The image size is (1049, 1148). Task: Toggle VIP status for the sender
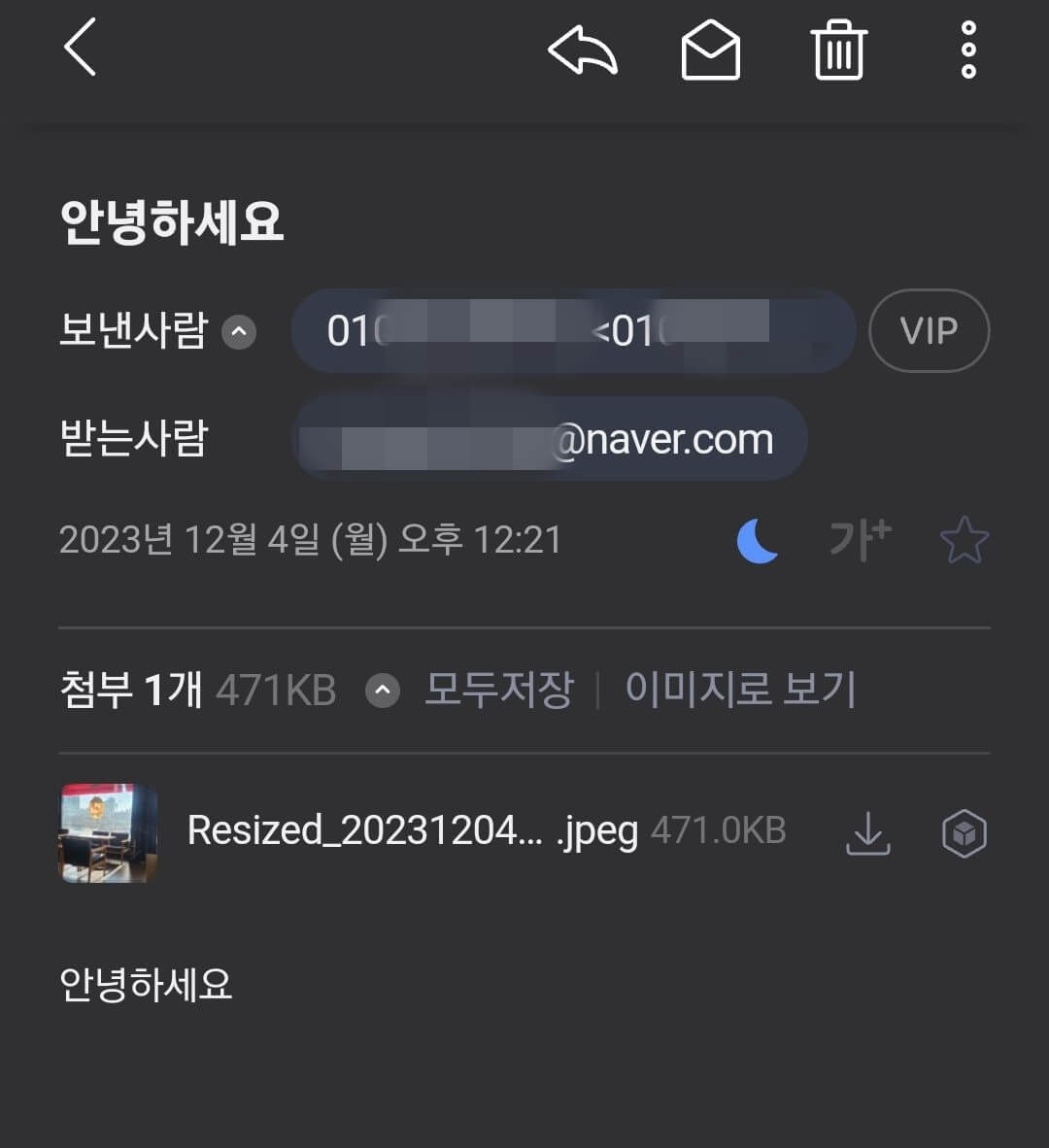click(x=930, y=331)
